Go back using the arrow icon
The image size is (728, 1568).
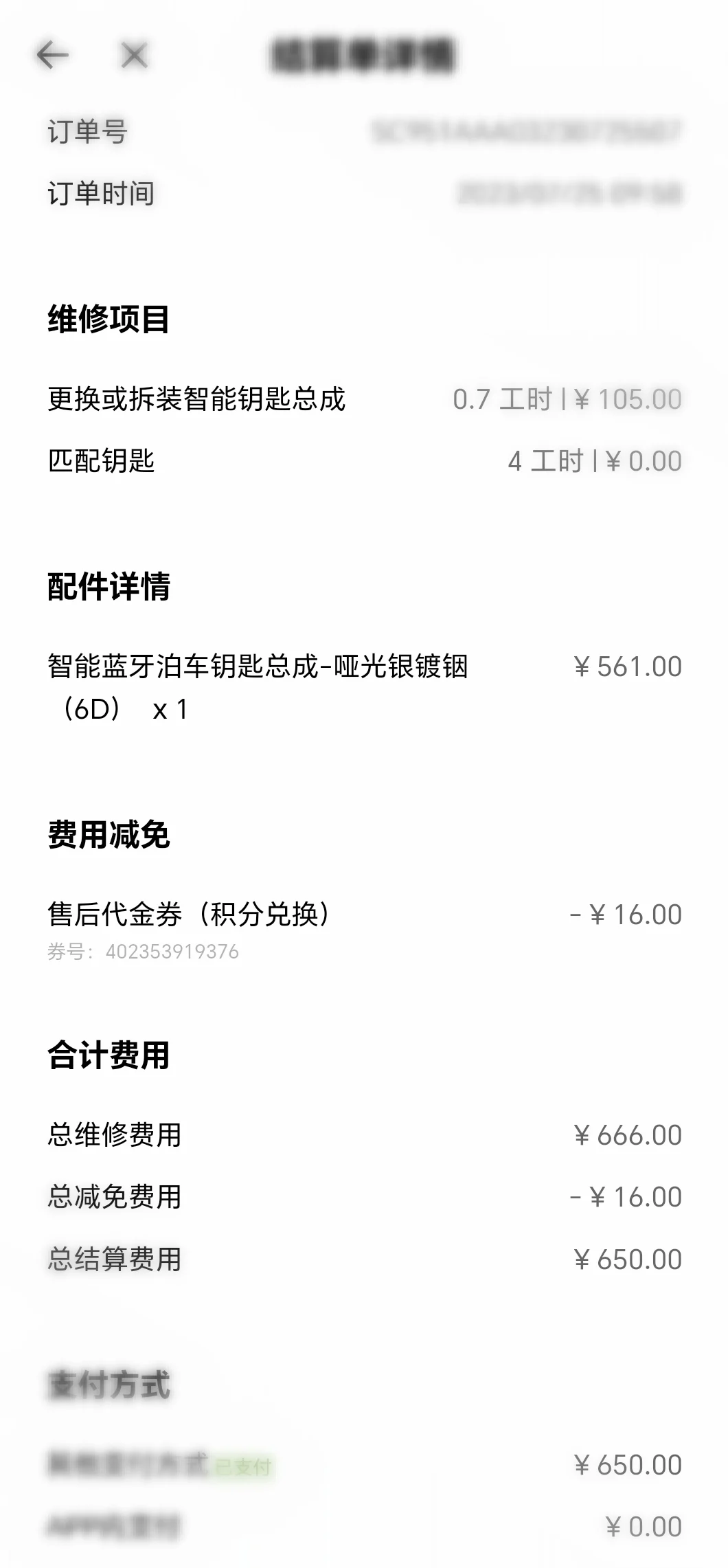(53, 55)
